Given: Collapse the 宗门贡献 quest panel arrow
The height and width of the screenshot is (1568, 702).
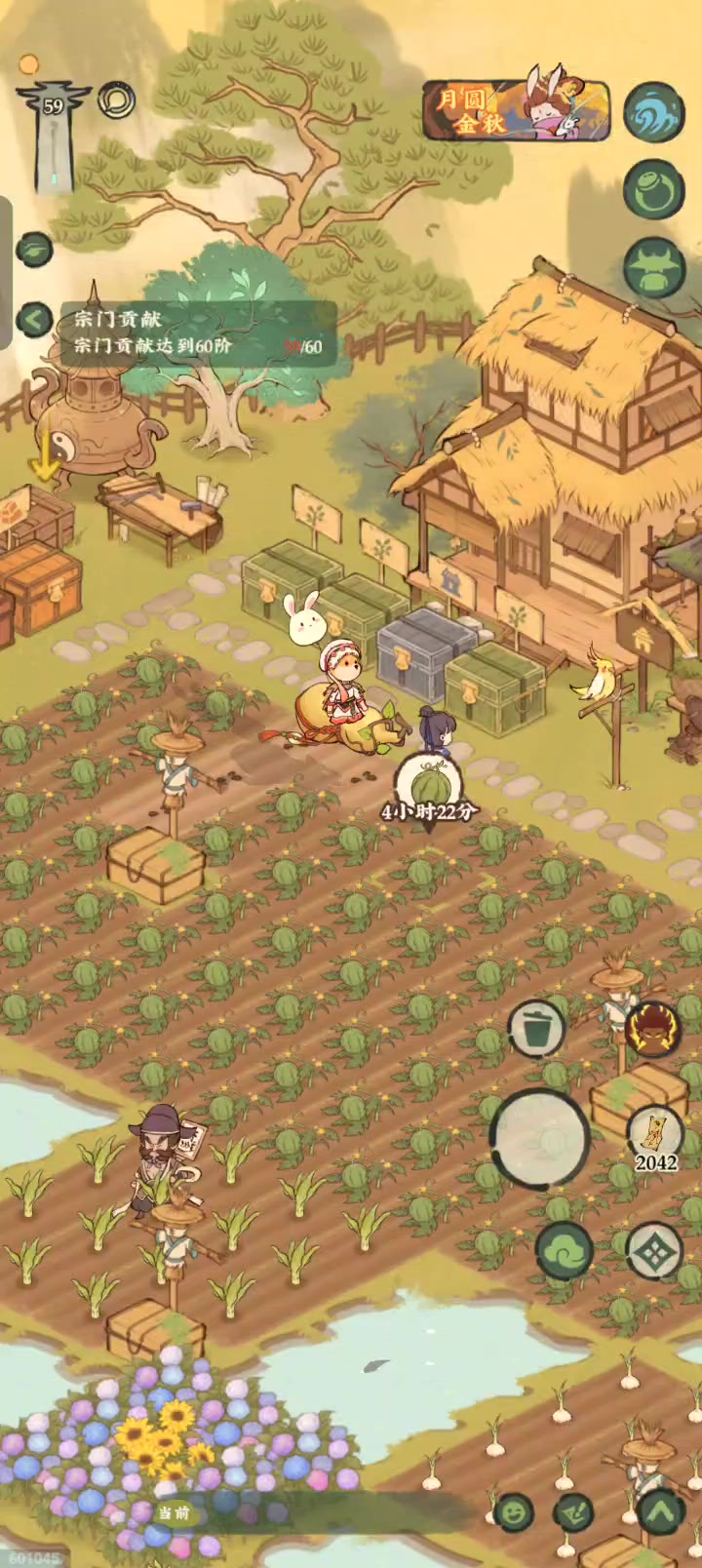Looking at the screenshot, I should [x=34, y=319].
